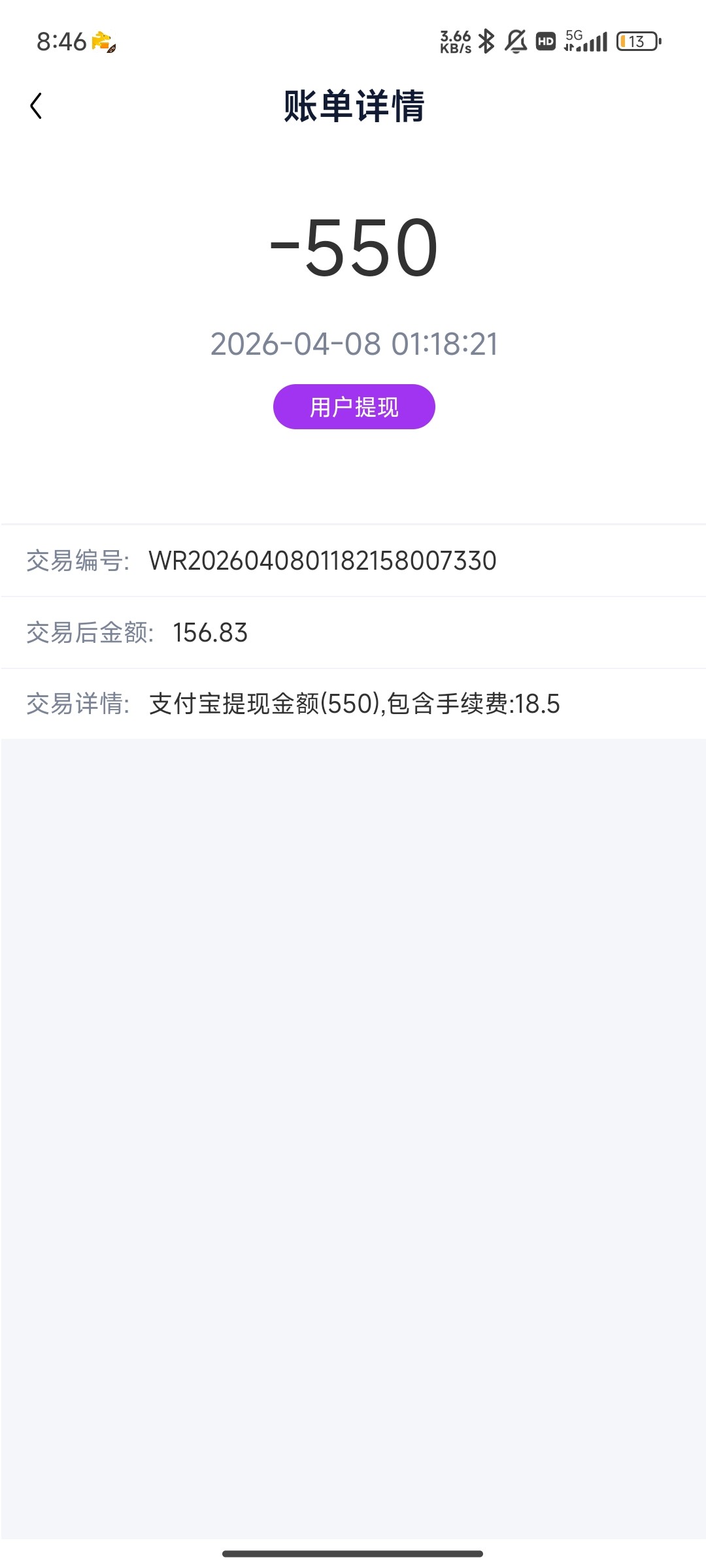Tap the muted notification bell icon

click(516, 41)
